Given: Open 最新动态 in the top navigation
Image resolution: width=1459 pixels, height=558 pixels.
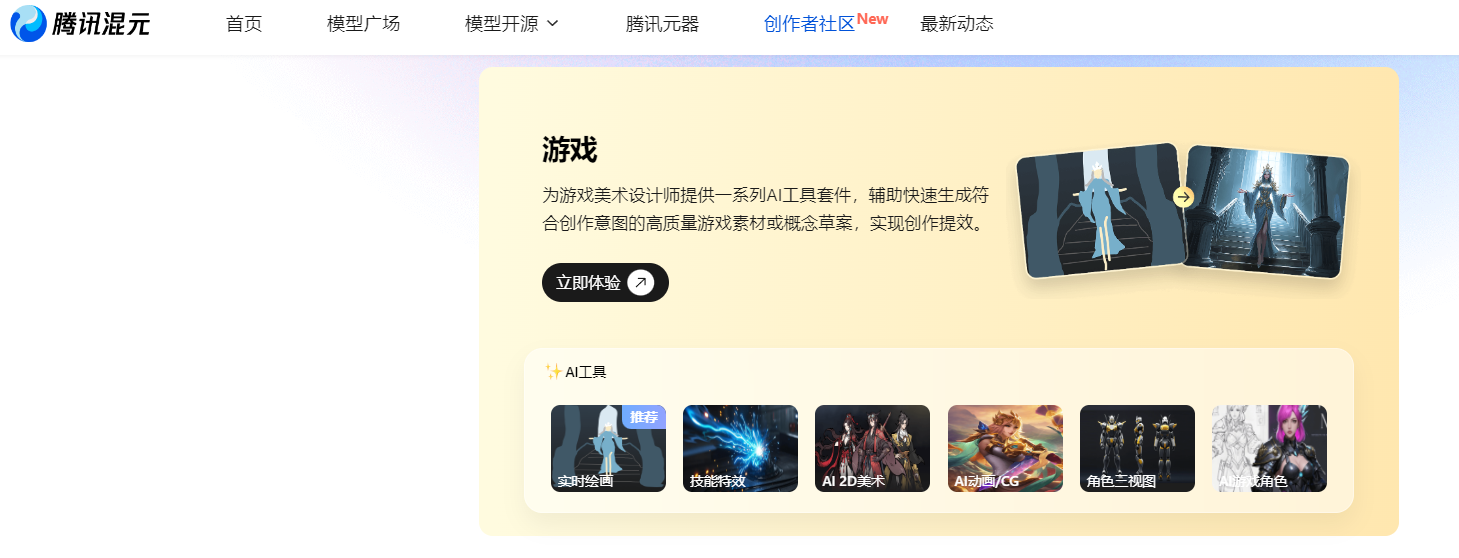Looking at the screenshot, I should point(956,24).
